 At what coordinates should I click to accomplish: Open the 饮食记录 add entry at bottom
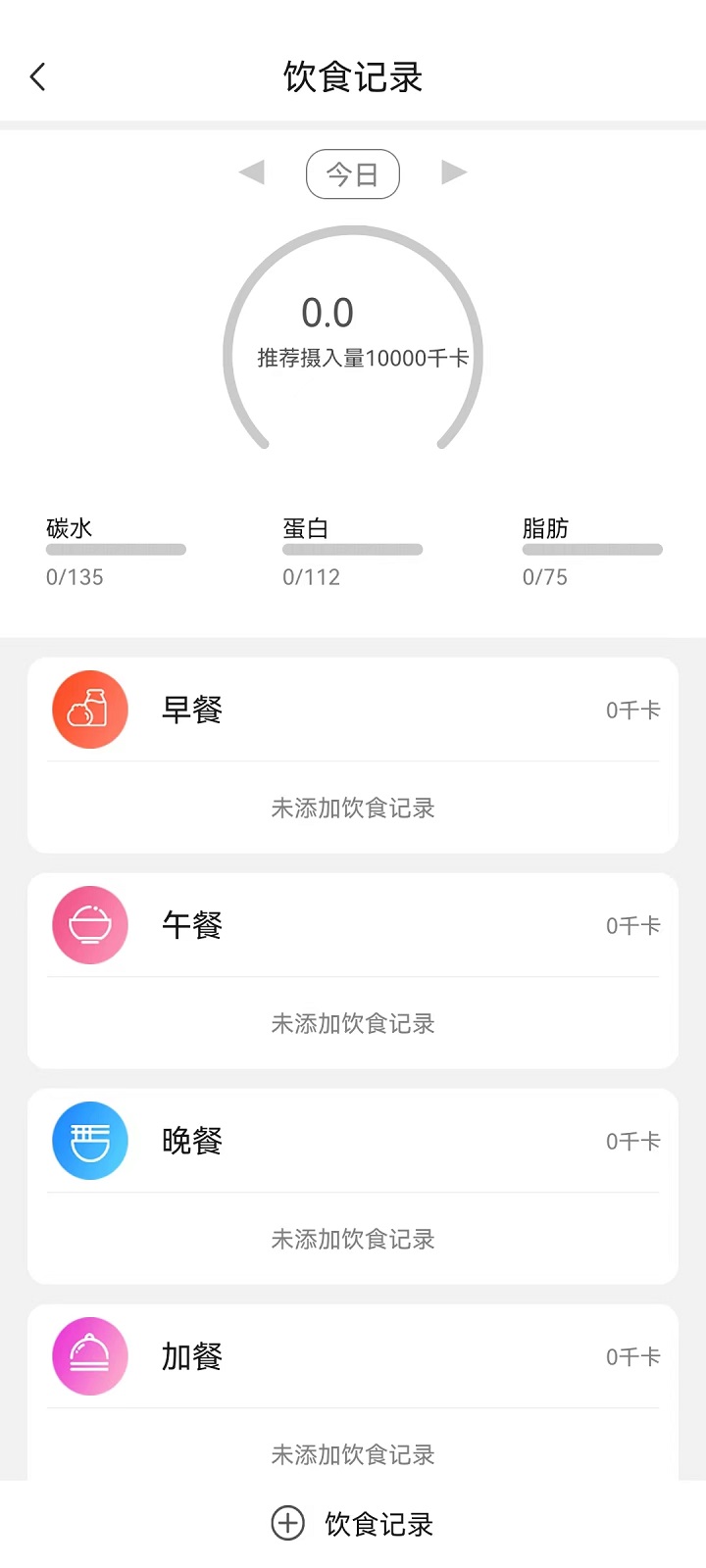pos(378,1524)
